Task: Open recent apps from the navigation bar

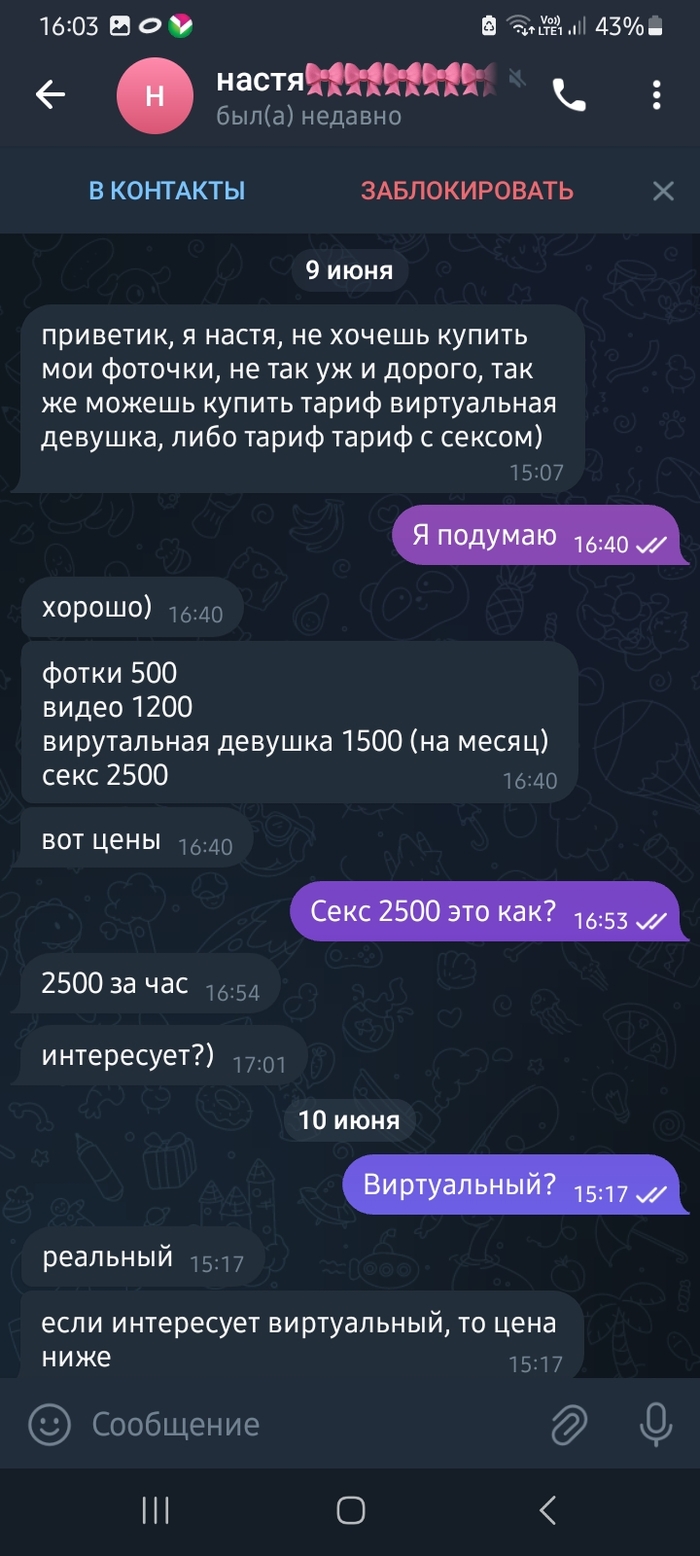Action: click(x=155, y=1510)
